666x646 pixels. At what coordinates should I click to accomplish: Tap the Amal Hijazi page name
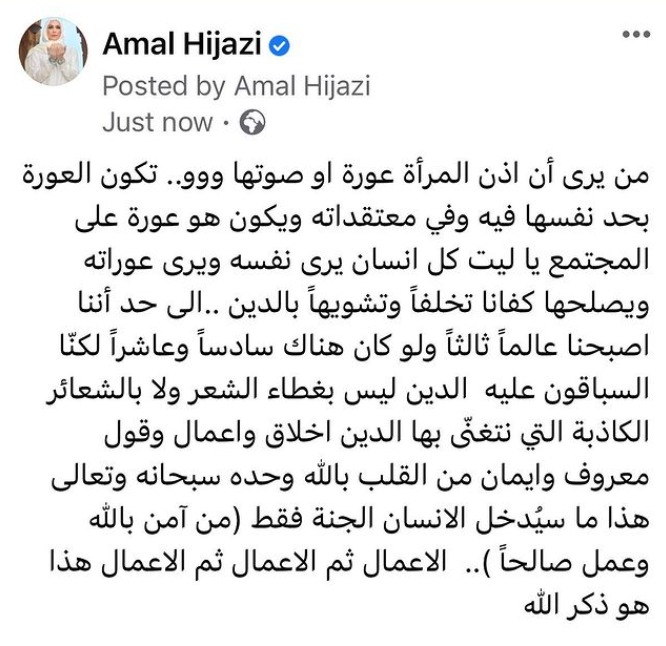pyautogui.click(x=183, y=45)
